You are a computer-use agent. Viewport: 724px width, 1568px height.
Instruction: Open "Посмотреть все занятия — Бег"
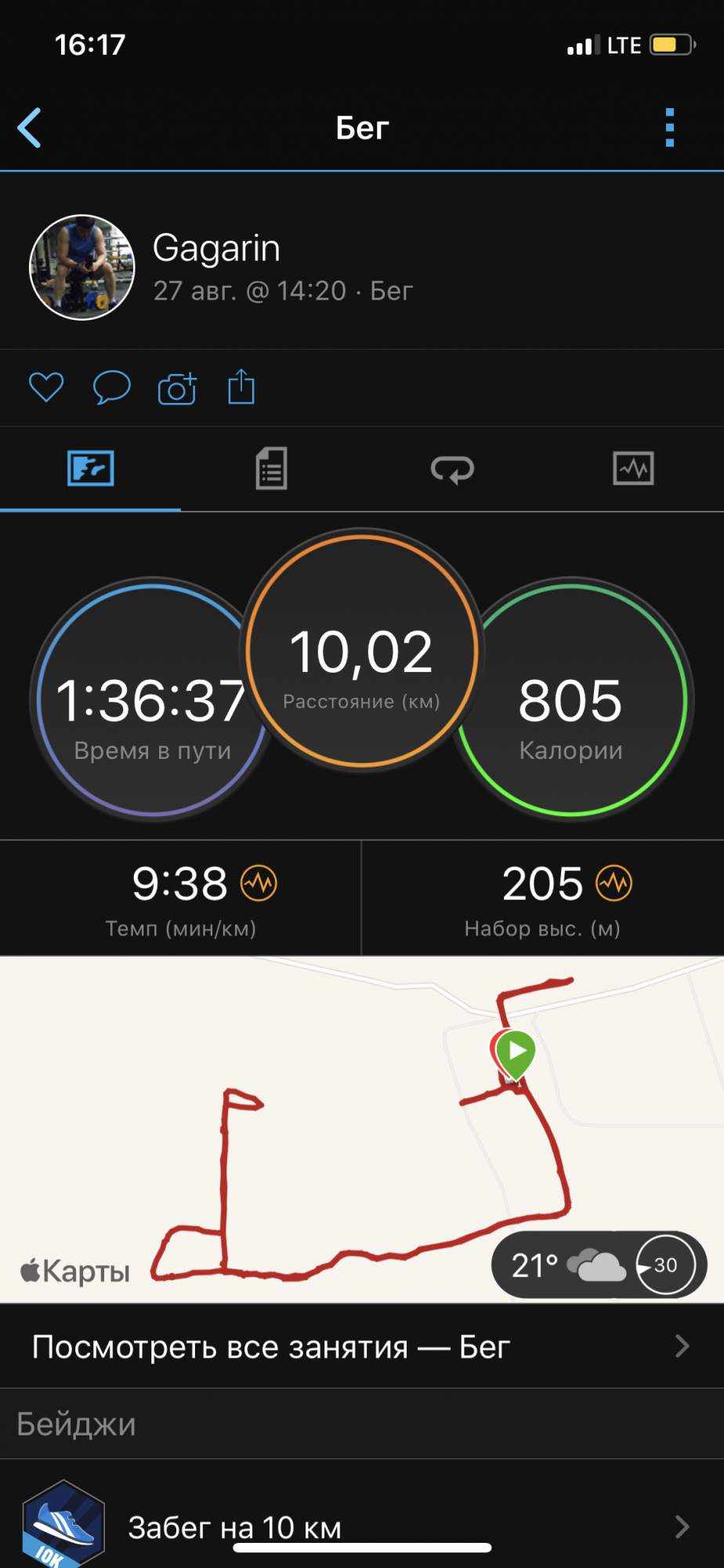pyautogui.click(x=362, y=1347)
